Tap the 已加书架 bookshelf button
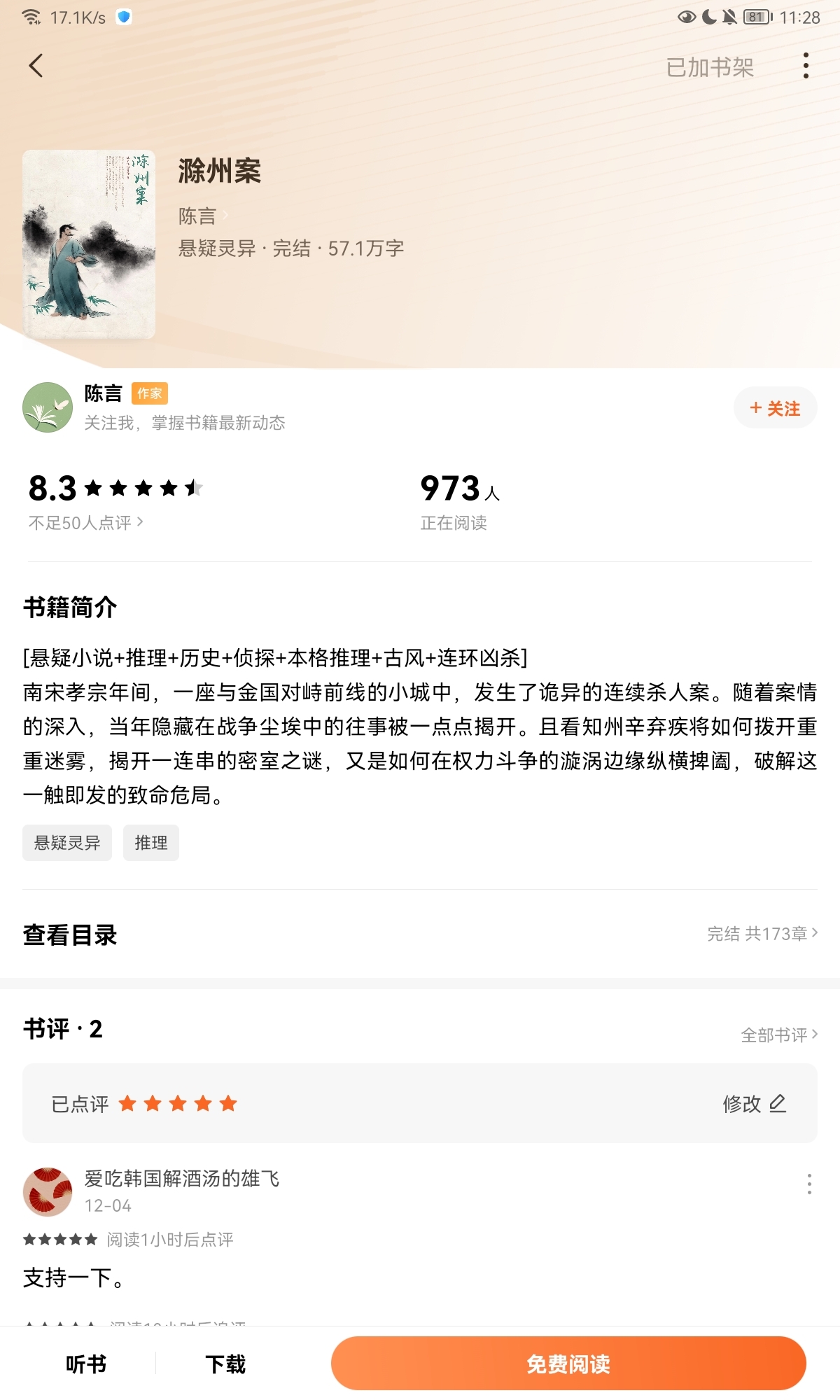Viewport: 840px width, 1400px height. click(x=710, y=67)
